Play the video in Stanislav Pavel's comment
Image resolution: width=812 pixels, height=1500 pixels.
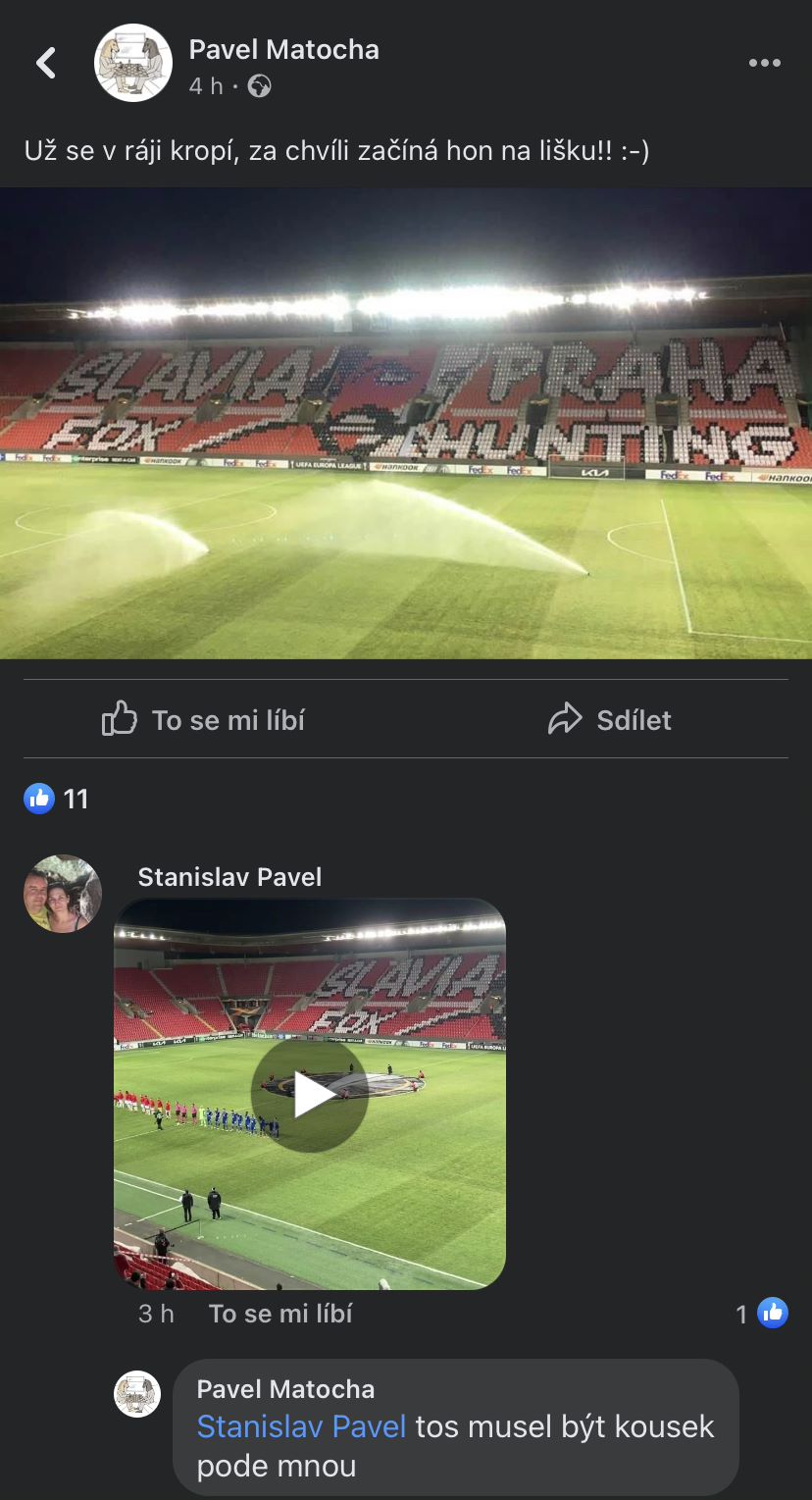tap(310, 1092)
